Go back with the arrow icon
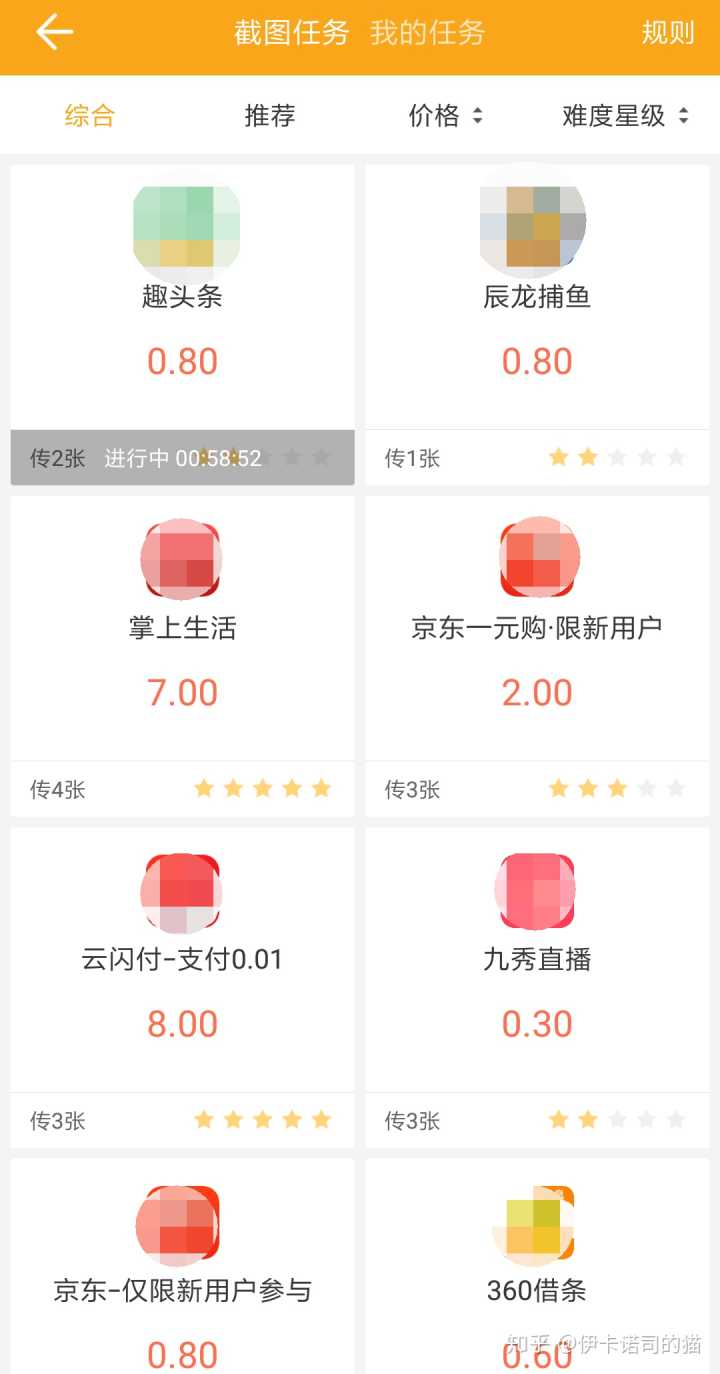The image size is (720, 1374). (54, 33)
